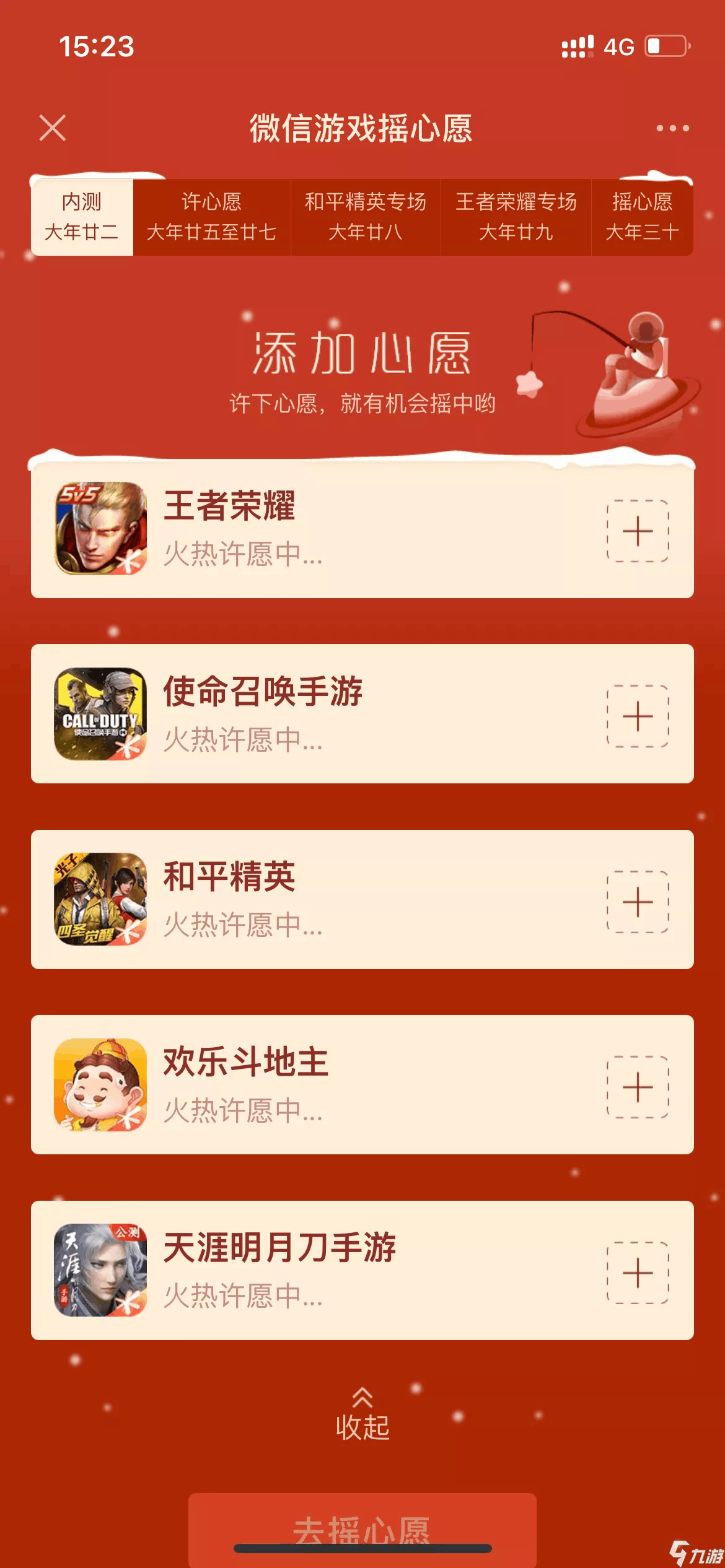Tap plus to add 和平精英 wish
Screen dimensions: 725x1568
tap(637, 902)
